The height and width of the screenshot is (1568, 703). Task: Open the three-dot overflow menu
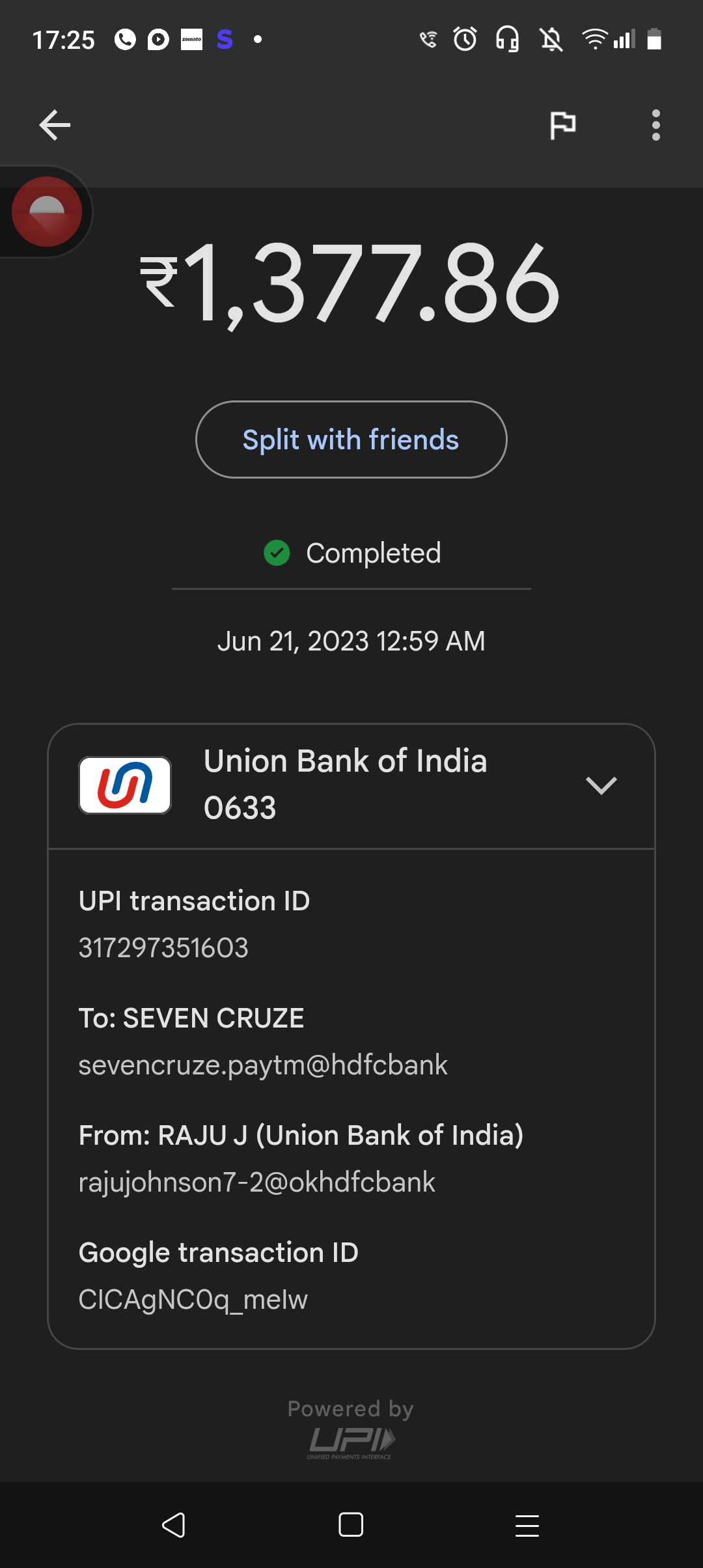click(x=655, y=125)
